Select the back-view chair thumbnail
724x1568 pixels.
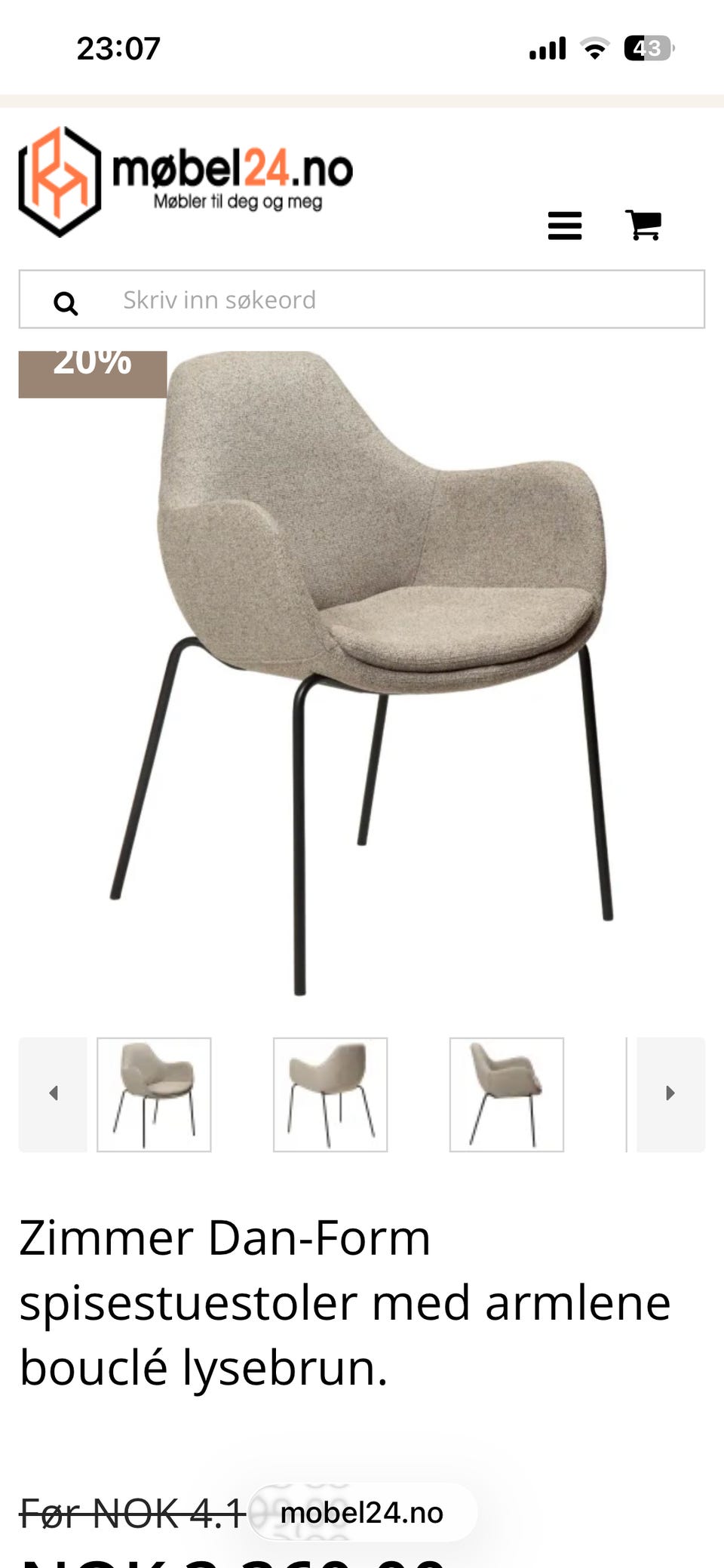[330, 1094]
